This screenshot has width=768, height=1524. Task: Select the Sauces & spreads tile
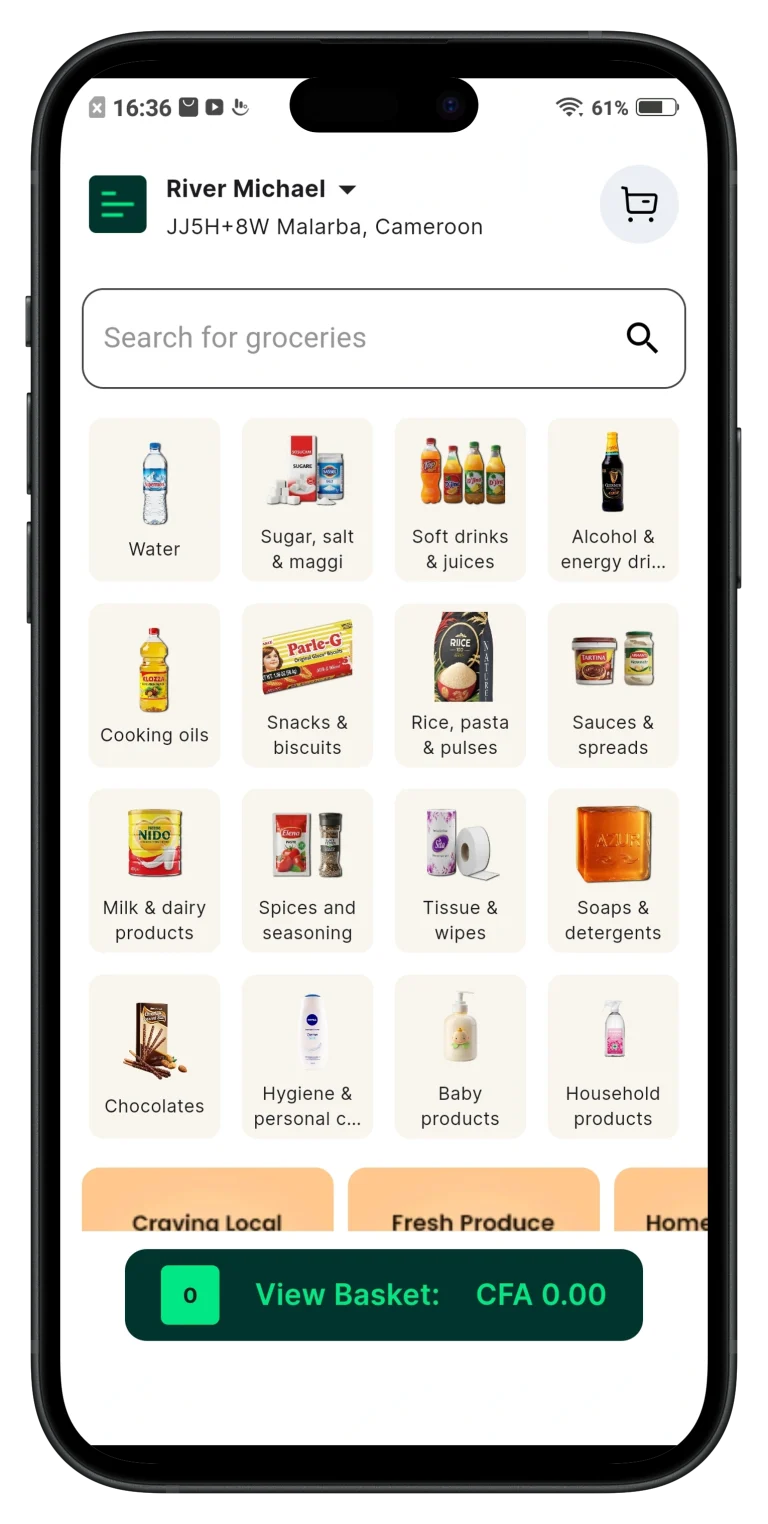coord(613,685)
